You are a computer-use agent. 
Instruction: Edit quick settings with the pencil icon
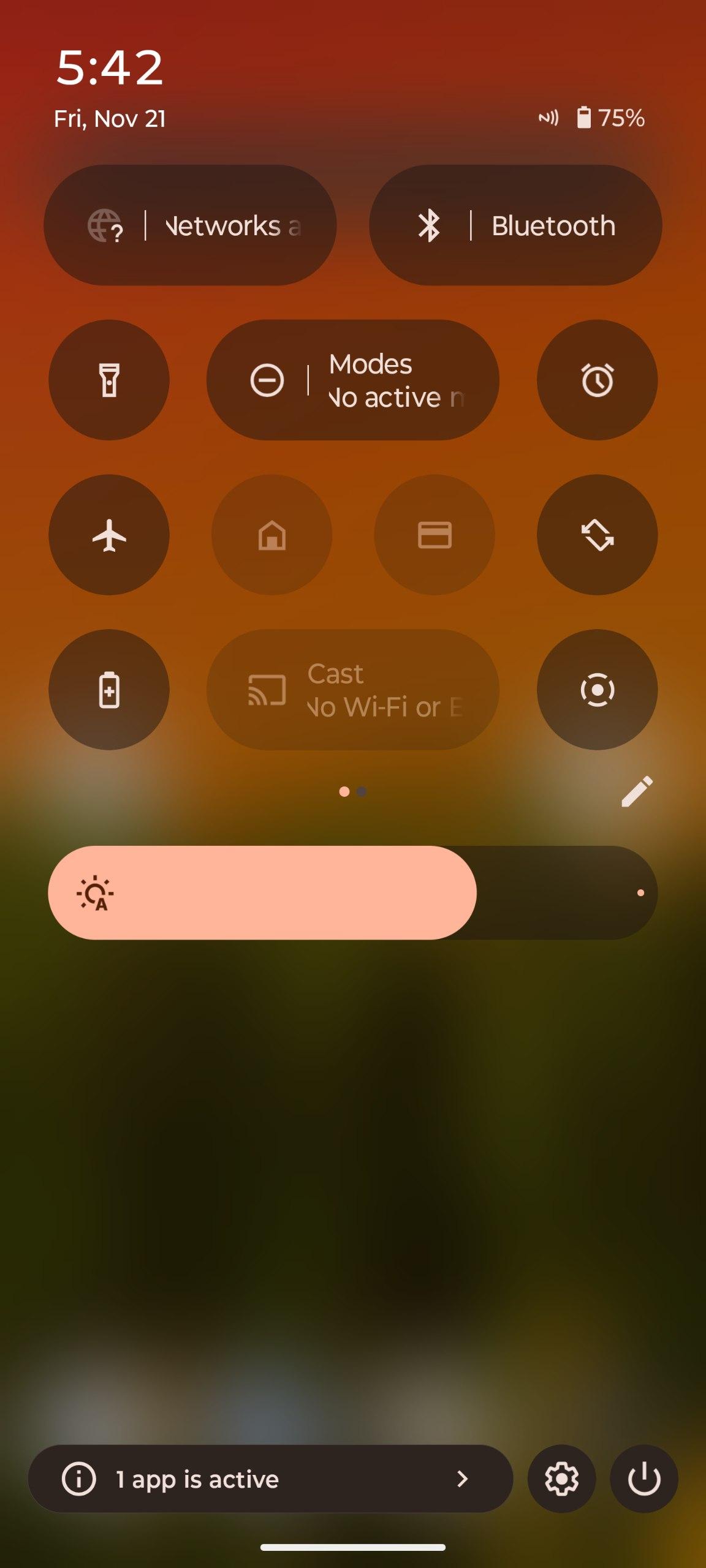637,791
